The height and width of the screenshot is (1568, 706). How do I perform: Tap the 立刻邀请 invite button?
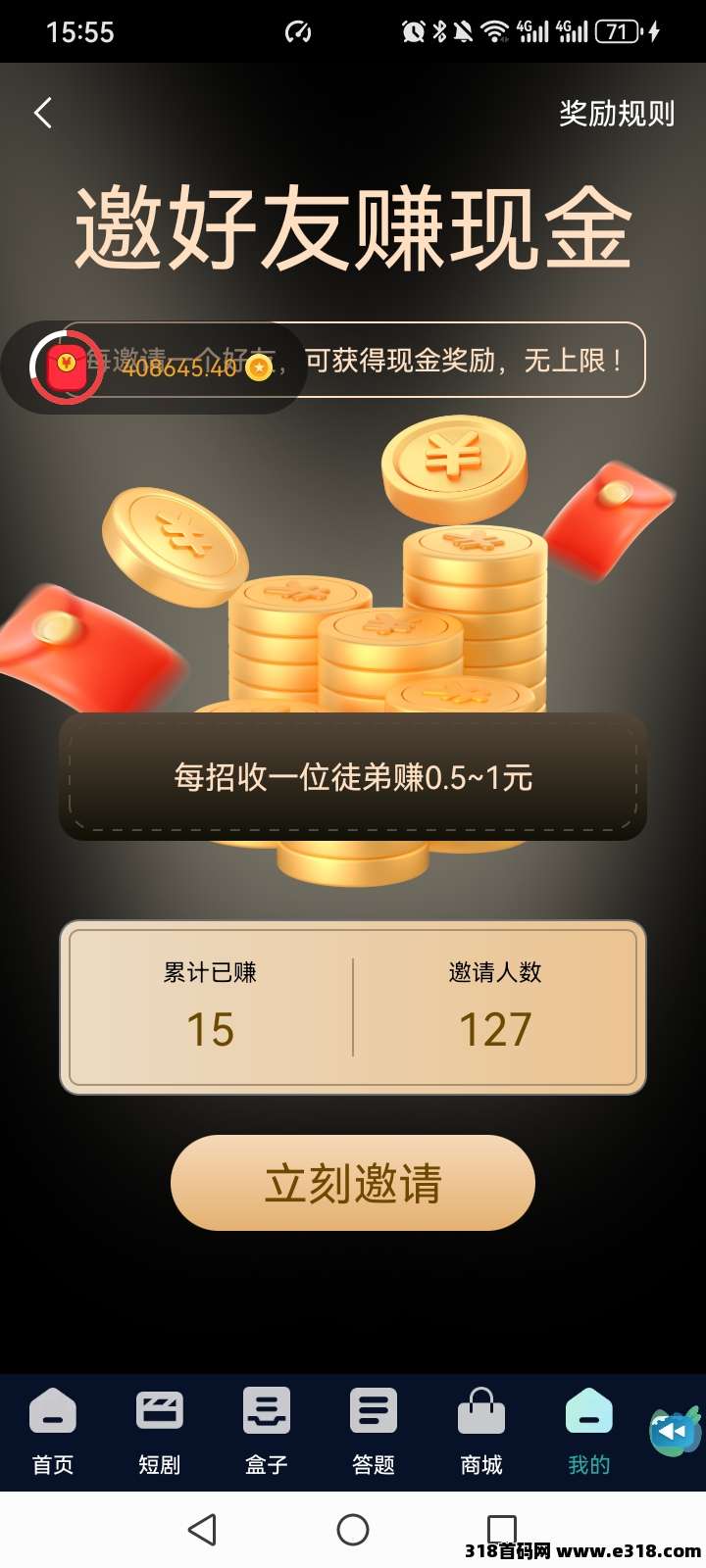coord(353,1183)
